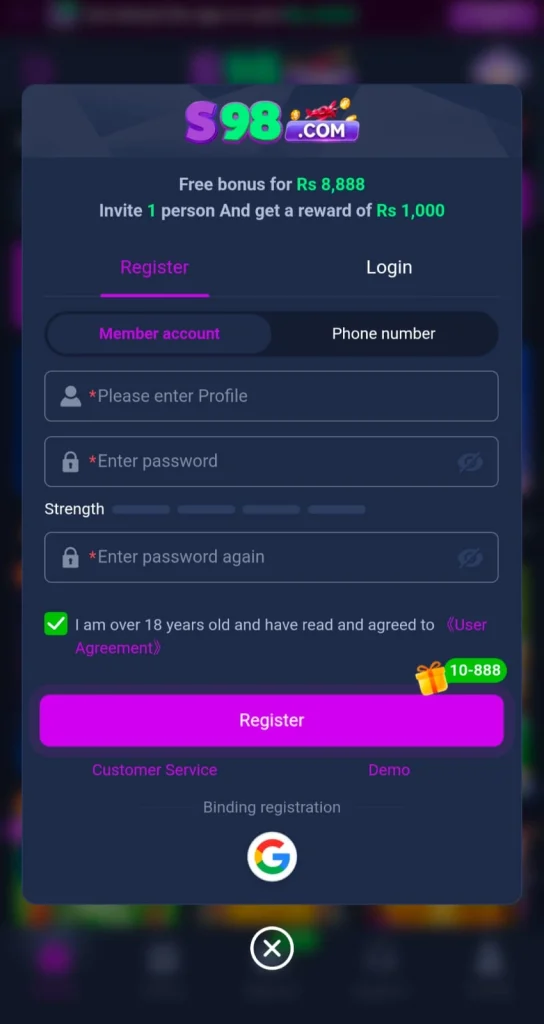The image size is (544, 1024).
Task: Tap the magenta Register button
Action: click(x=271, y=720)
